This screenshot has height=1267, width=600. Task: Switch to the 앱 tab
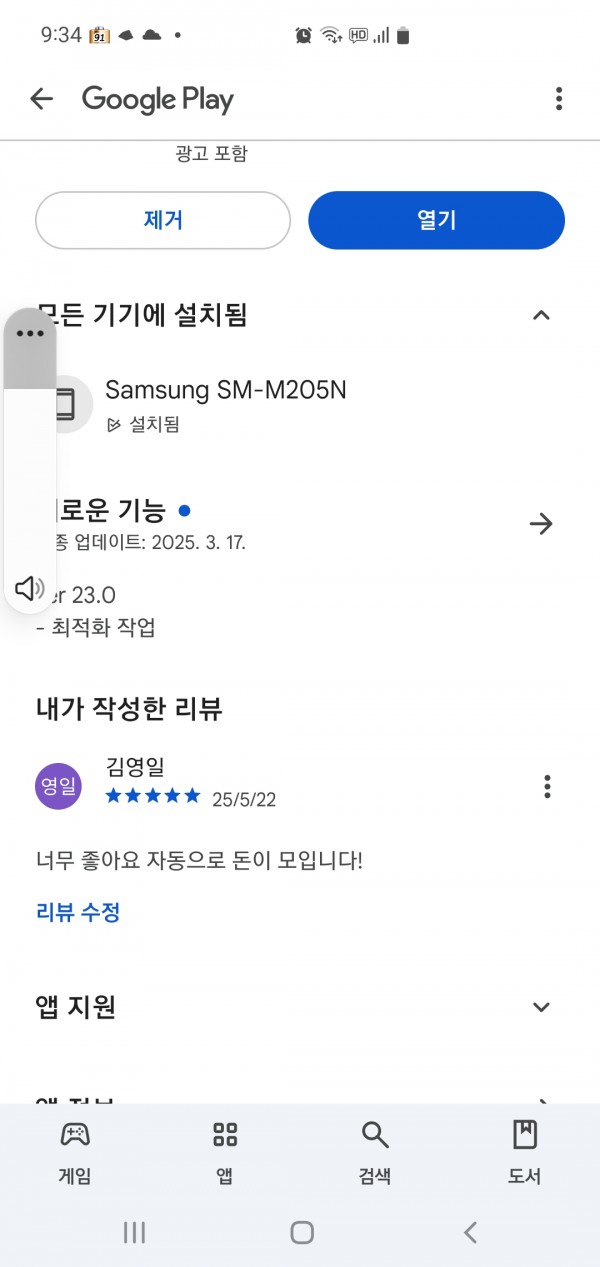tap(225, 1152)
